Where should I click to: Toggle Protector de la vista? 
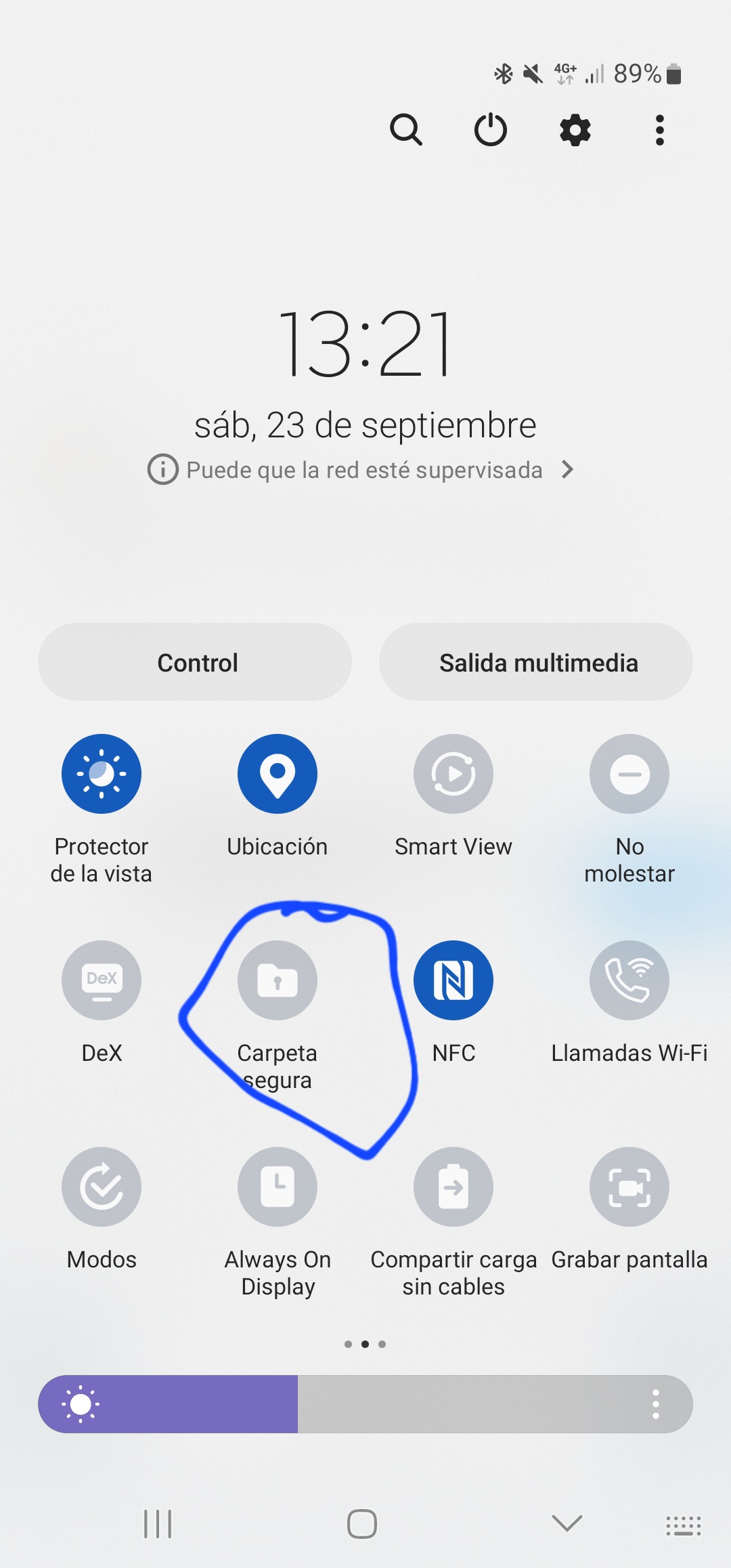[x=102, y=774]
